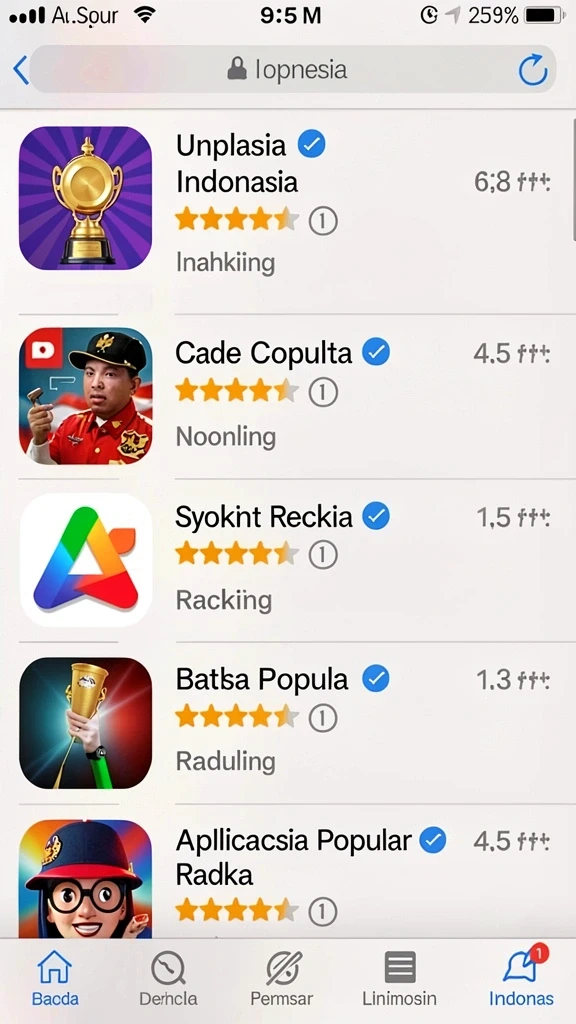
Task: Switch to the Derhcla search tab
Action: point(168,978)
